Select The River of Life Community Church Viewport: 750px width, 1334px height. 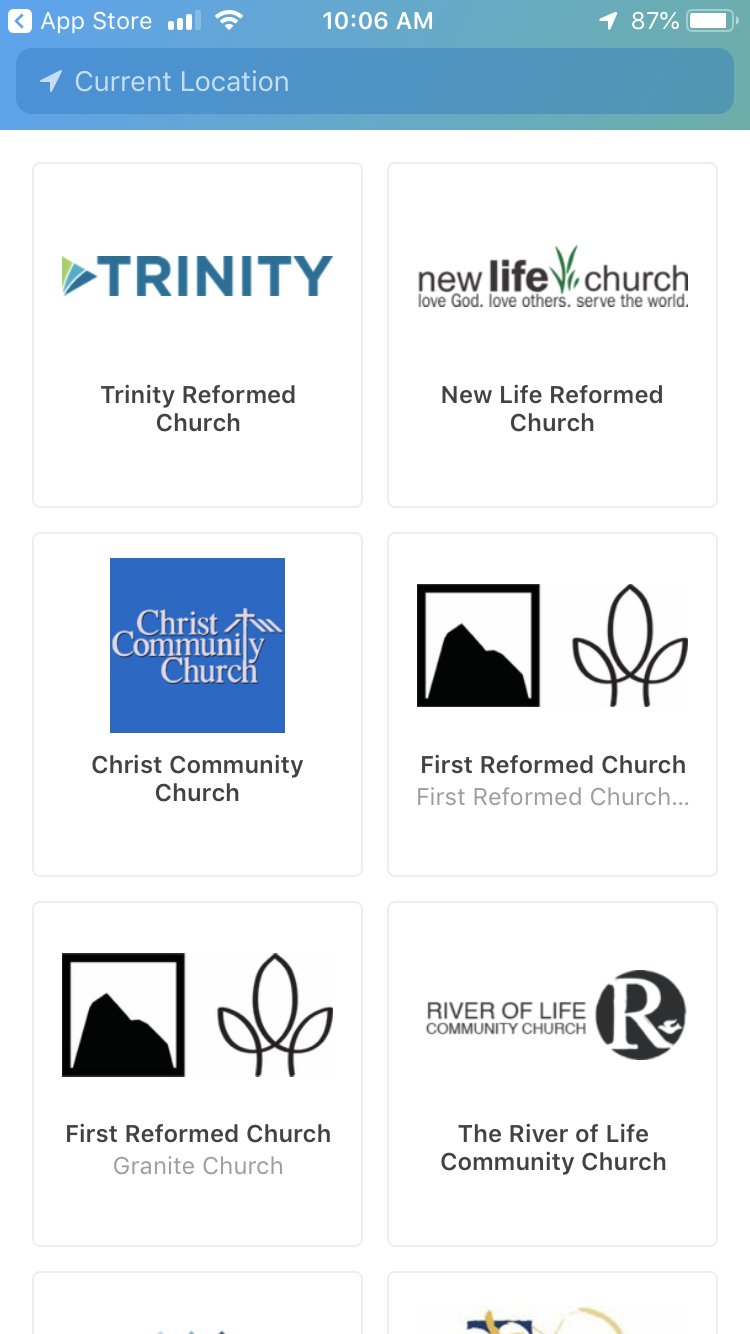point(552,1074)
